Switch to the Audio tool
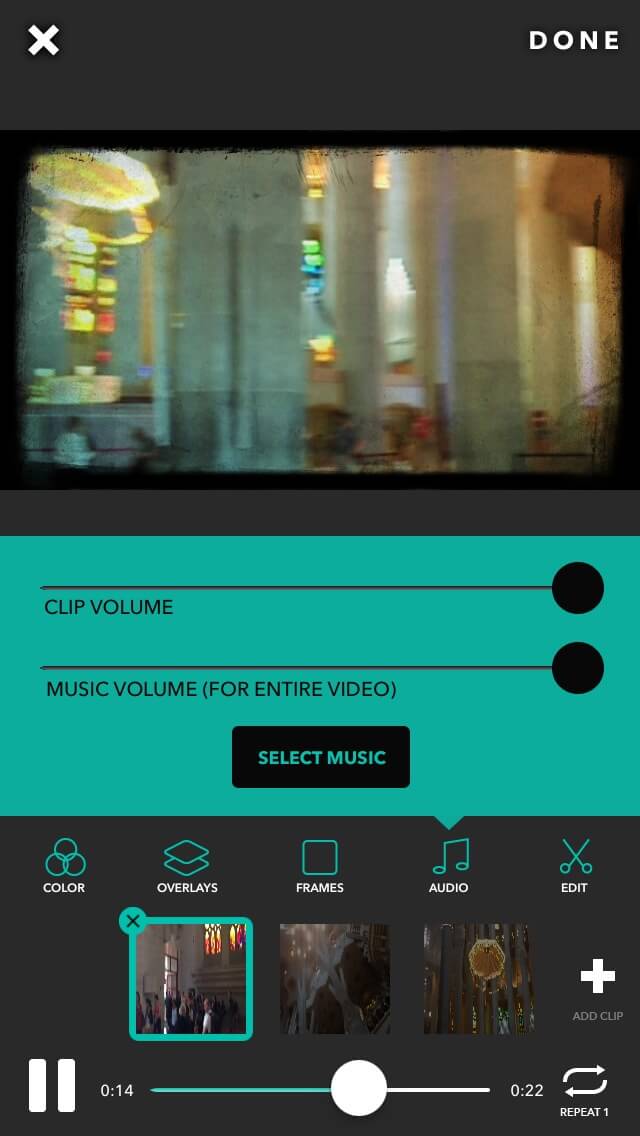640x1136 pixels. click(x=449, y=866)
